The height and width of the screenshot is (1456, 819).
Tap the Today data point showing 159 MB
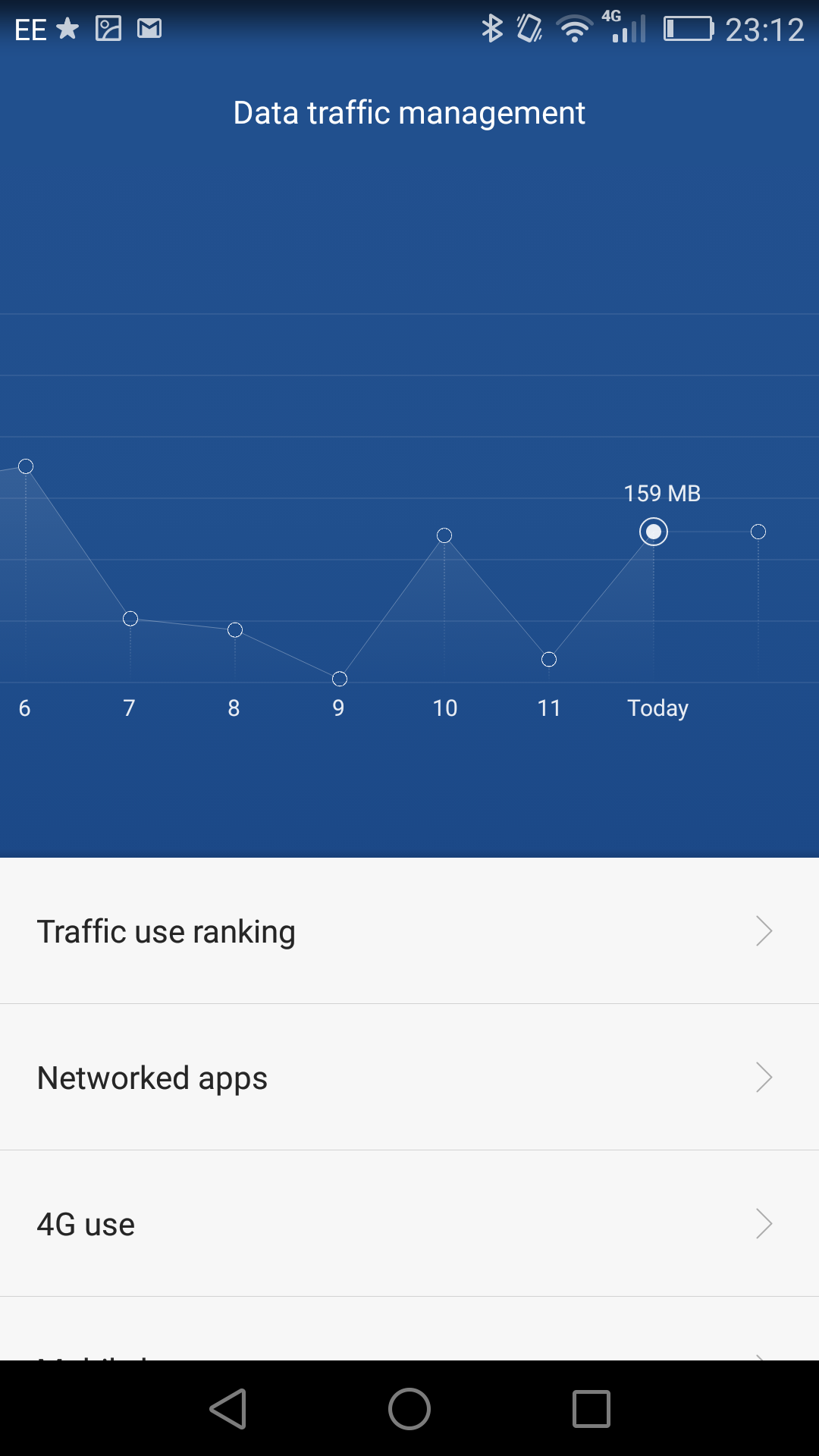coord(654,532)
